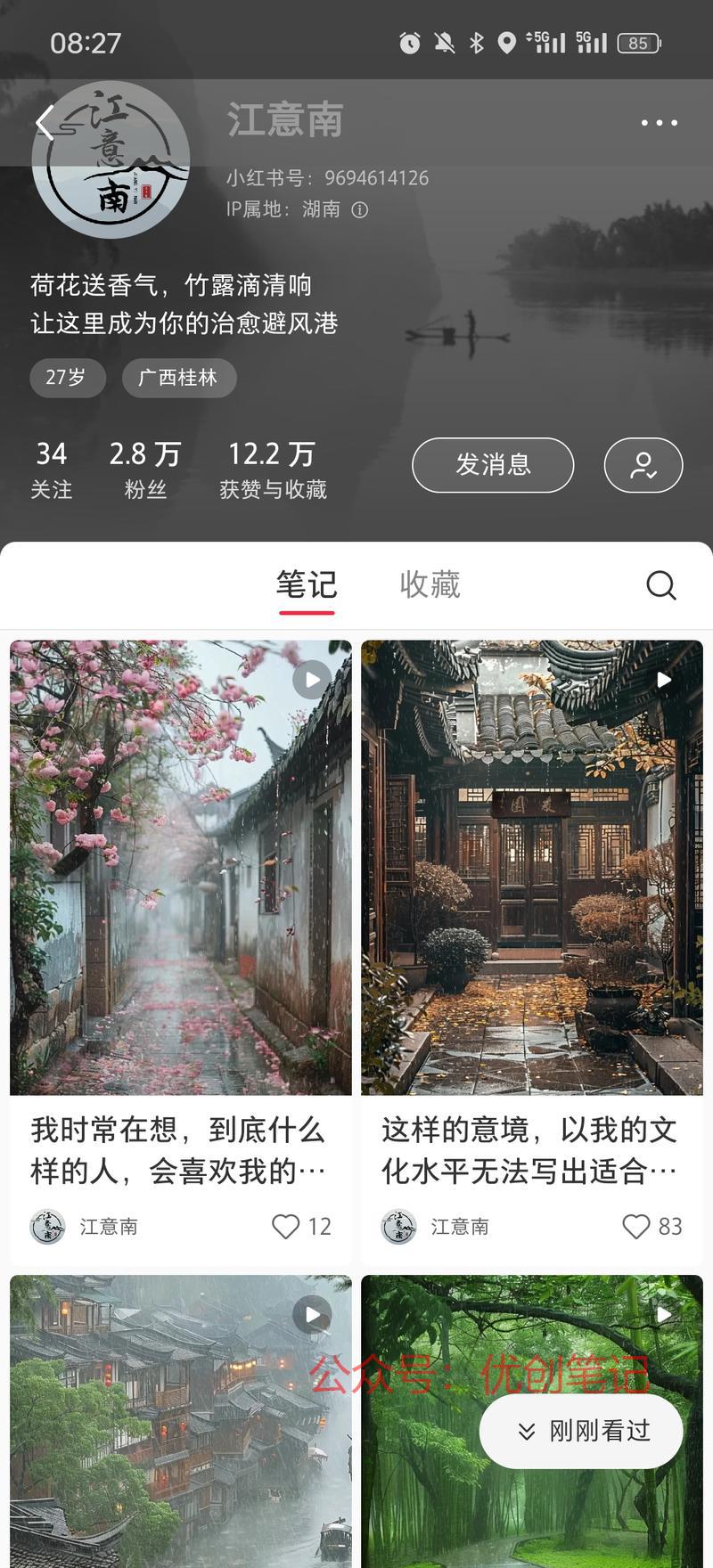Open the three-dot overflow menu
The width and height of the screenshot is (713, 1568).
point(659,123)
